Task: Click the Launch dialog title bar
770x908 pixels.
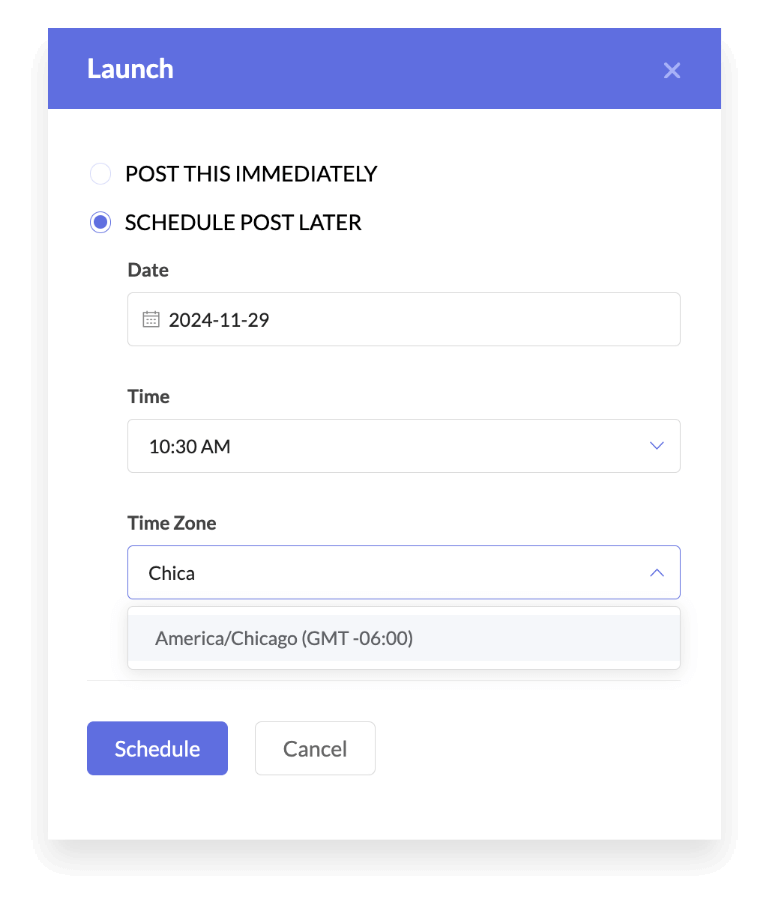Action: pyautogui.click(x=131, y=69)
